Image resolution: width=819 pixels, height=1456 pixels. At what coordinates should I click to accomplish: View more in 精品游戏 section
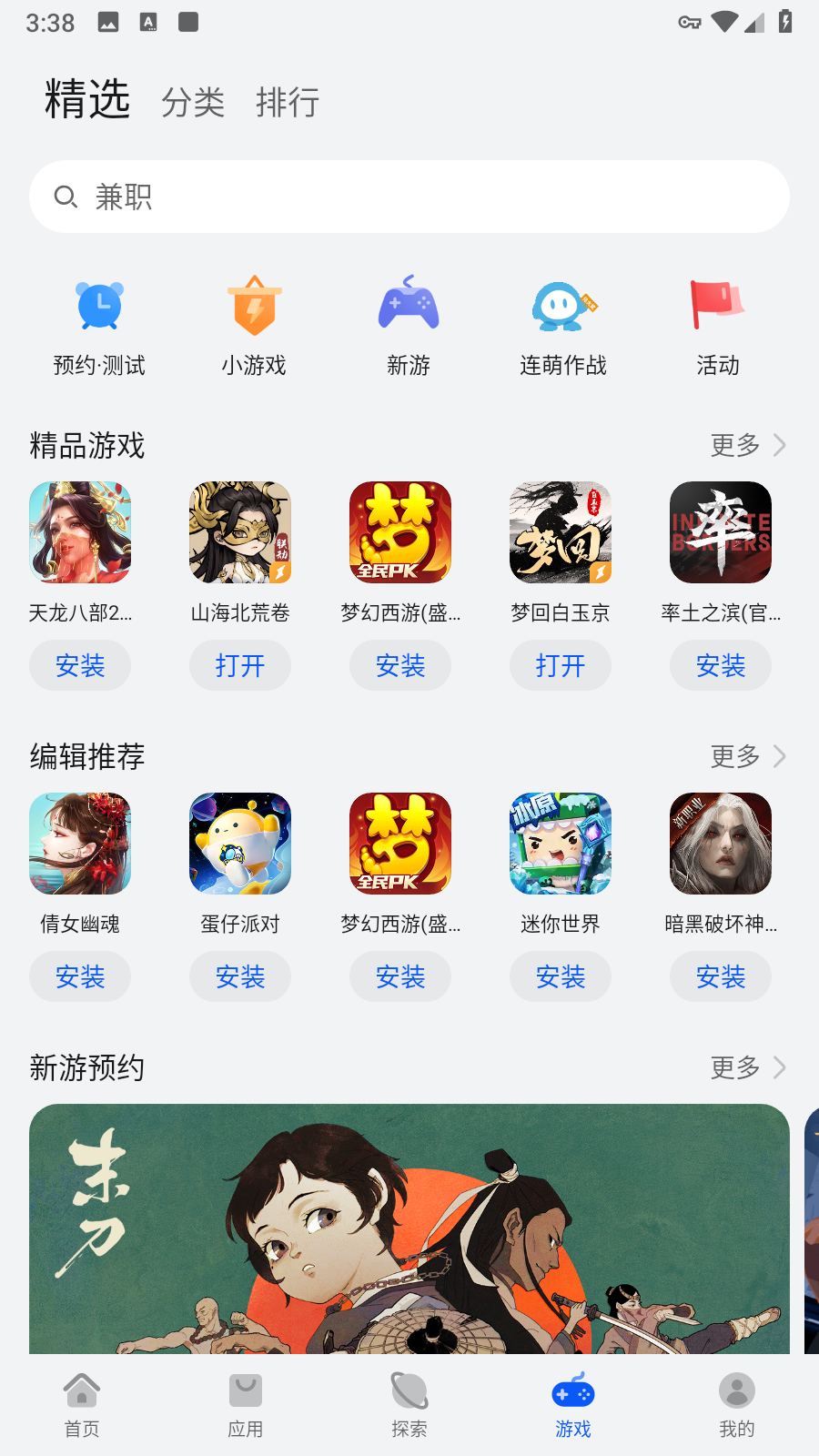coord(747,445)
